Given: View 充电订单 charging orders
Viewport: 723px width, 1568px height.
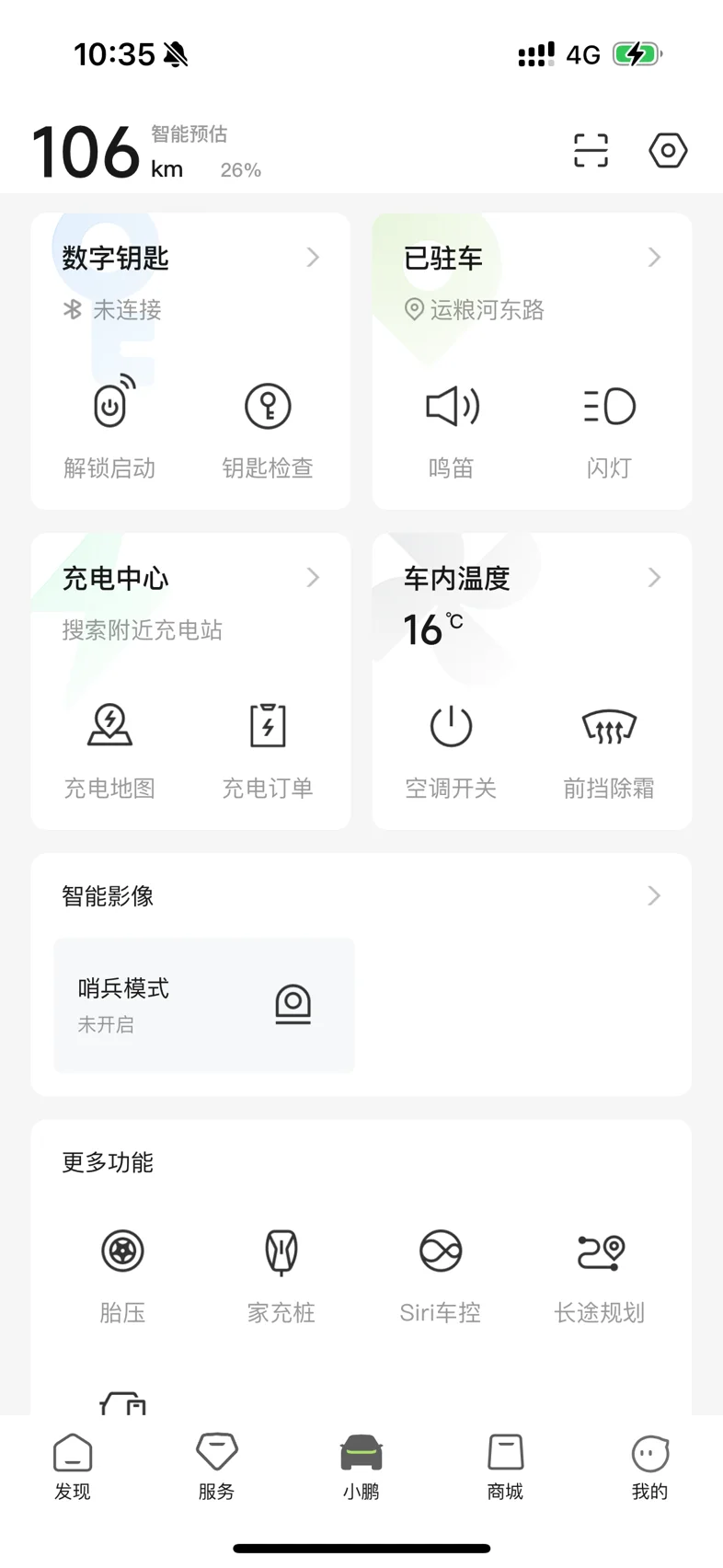Looking at the screenshot, I should click(x=268, y=748).
